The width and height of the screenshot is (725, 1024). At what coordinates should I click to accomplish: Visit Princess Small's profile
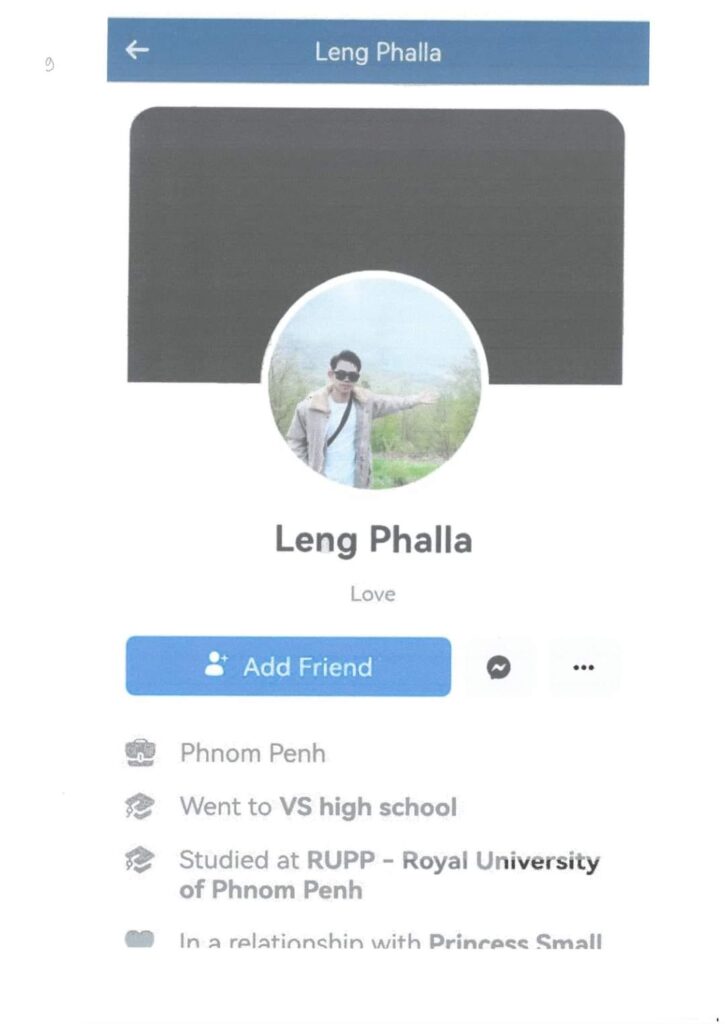click(x=515, y=942)
